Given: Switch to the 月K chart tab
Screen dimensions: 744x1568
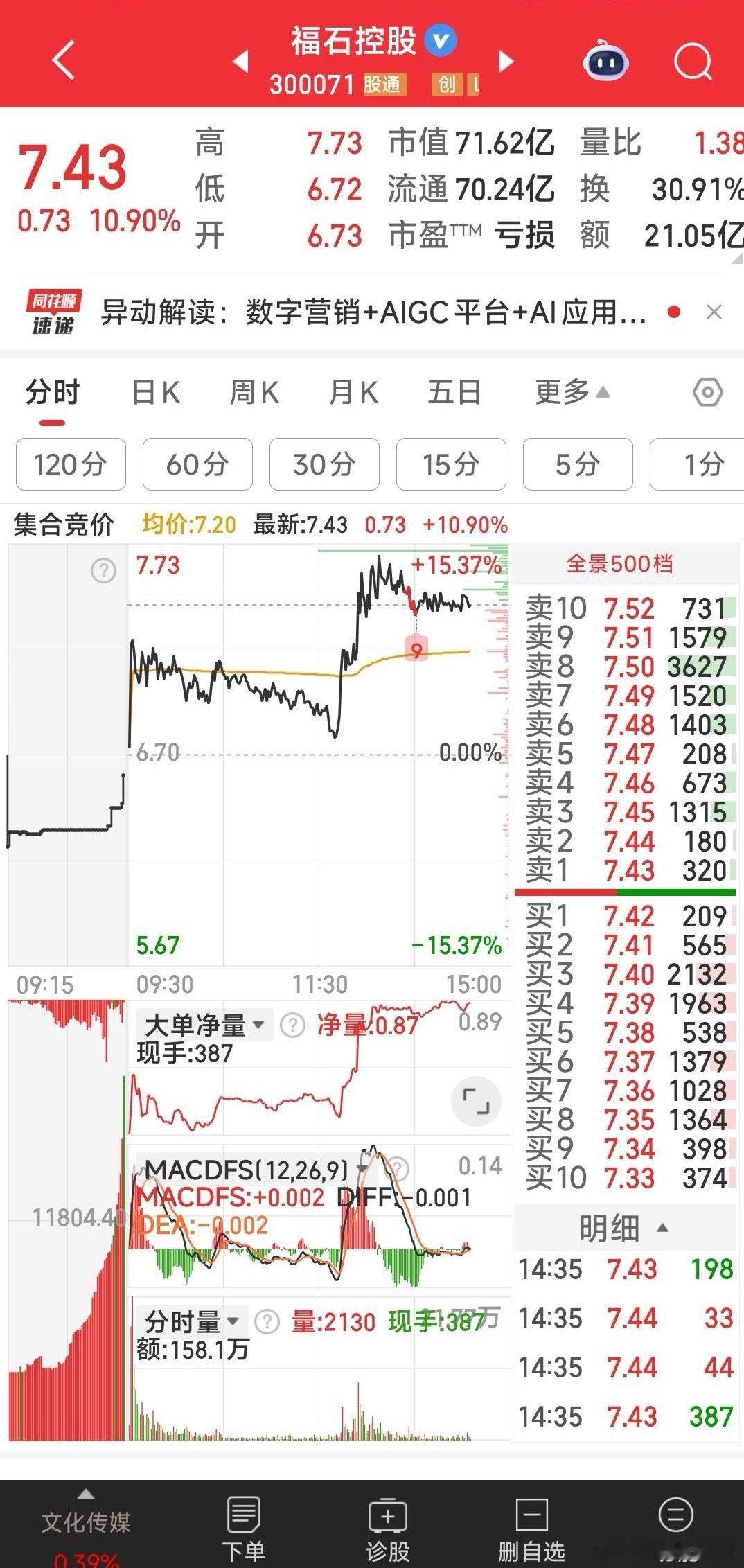Looking at the screenshot, I should (x=353, y=393).
